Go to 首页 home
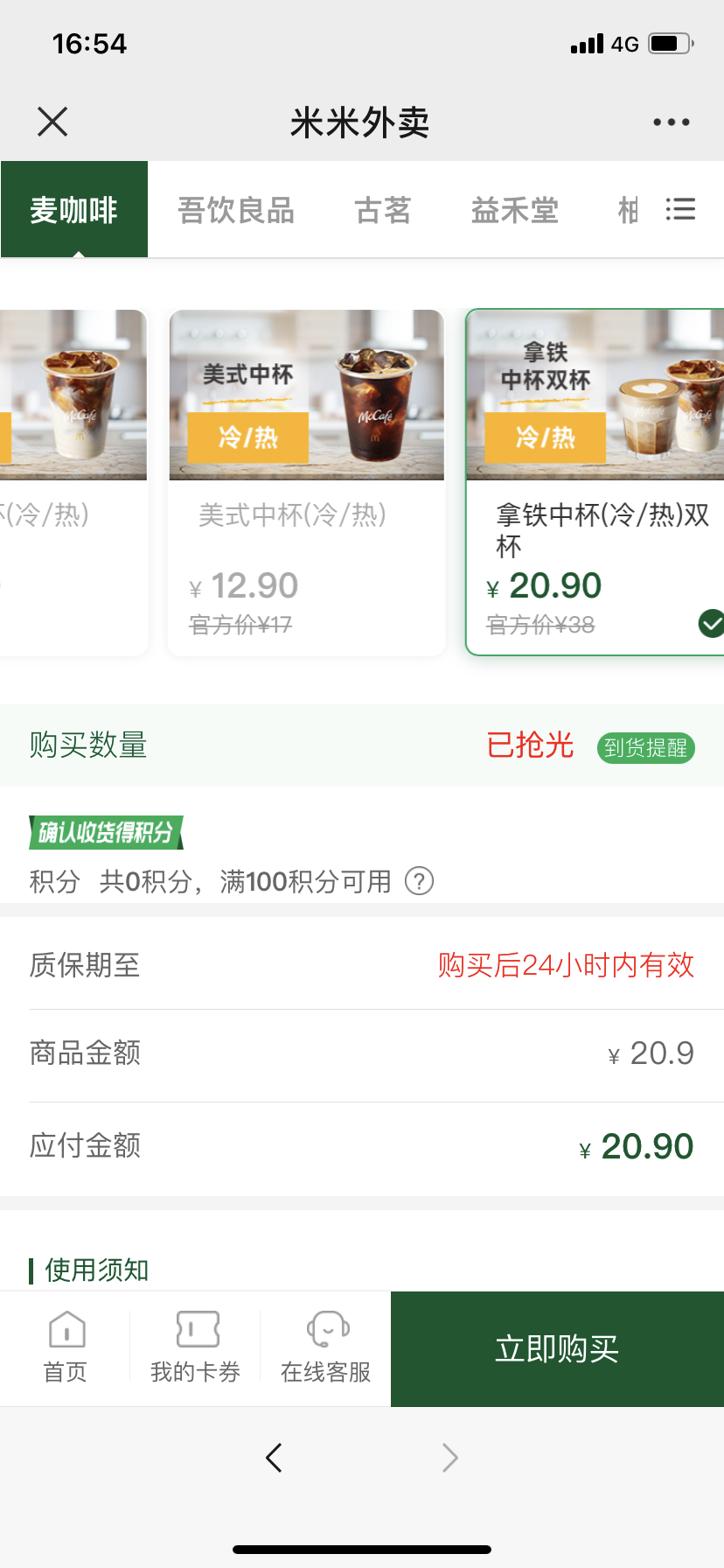 [x=66, y=1347]
